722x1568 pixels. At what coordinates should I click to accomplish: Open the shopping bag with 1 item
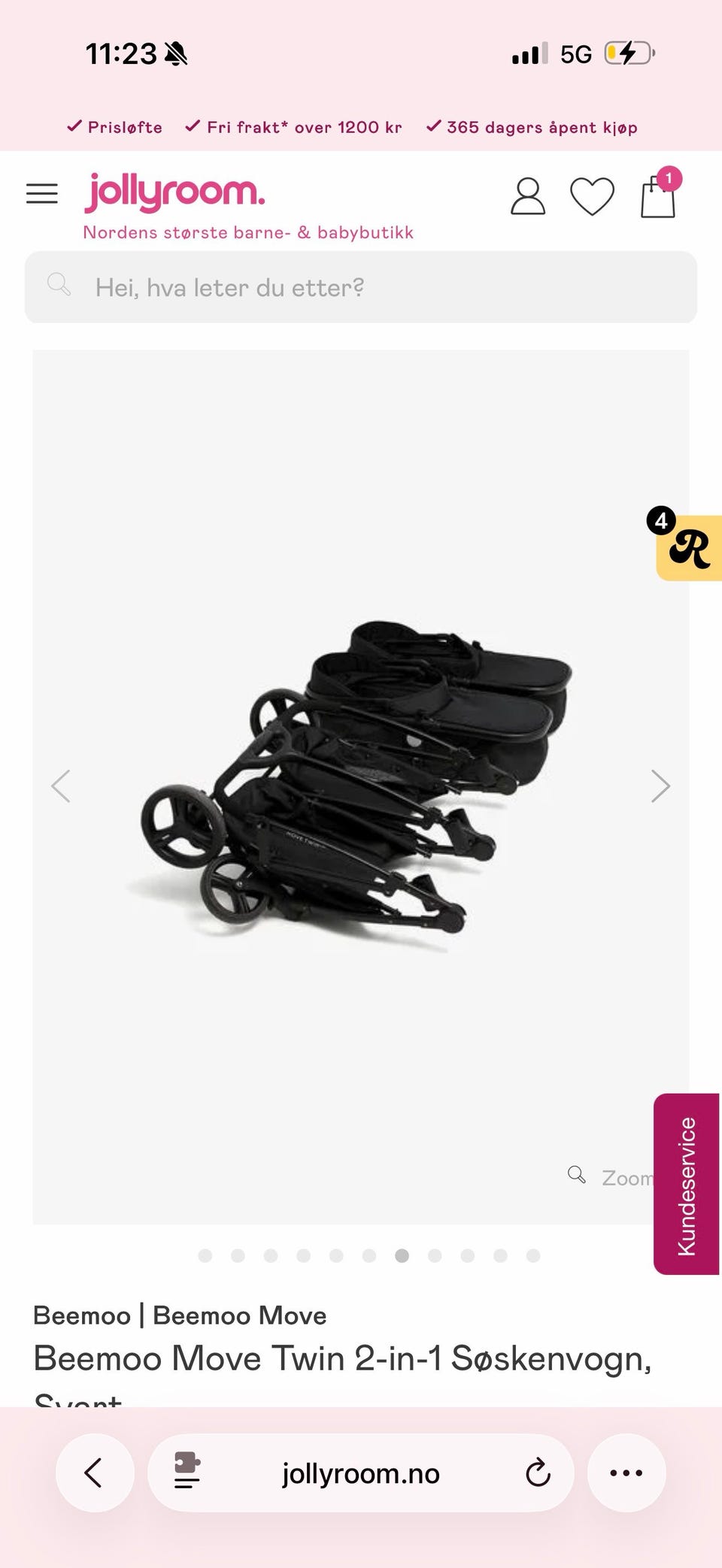(659, 194)
